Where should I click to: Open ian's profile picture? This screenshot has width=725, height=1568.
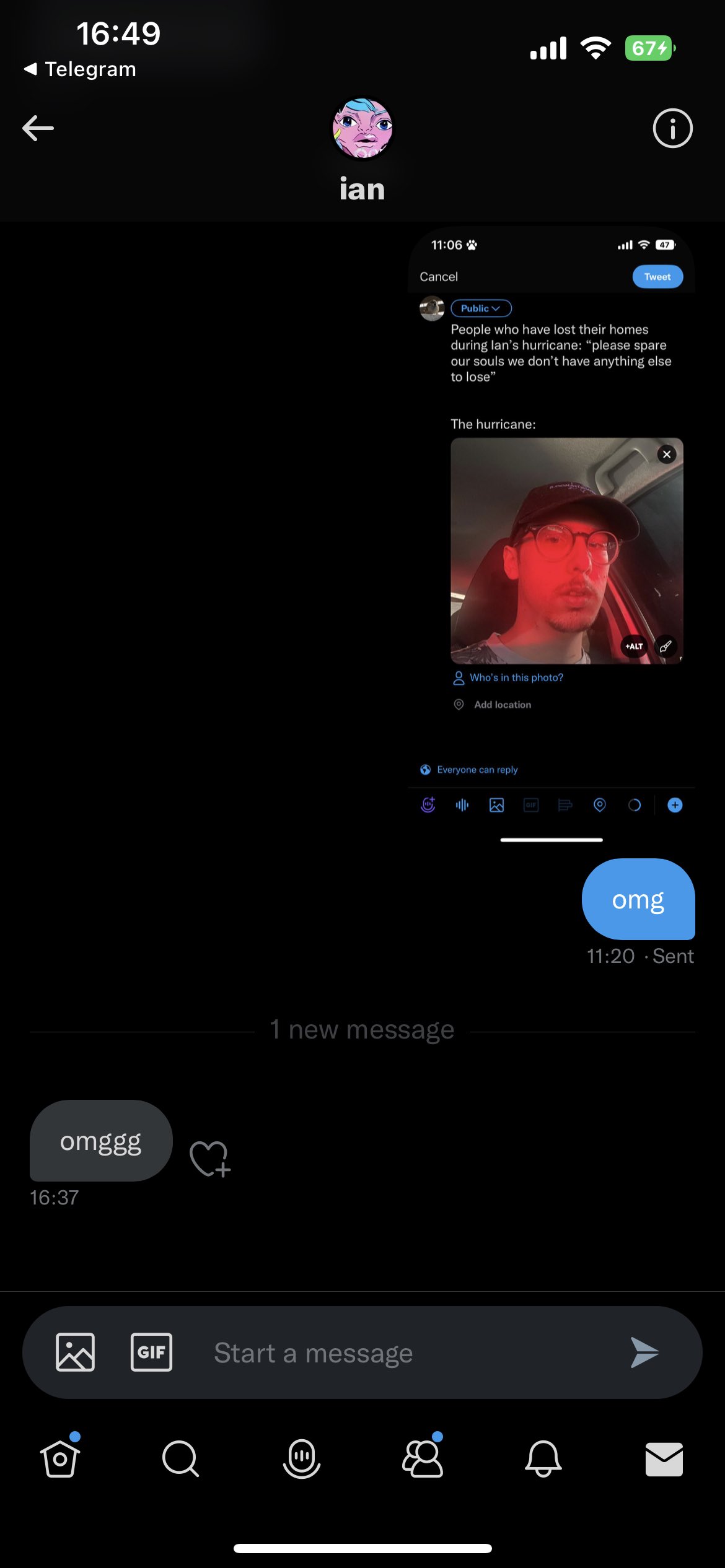pos(362,128)
